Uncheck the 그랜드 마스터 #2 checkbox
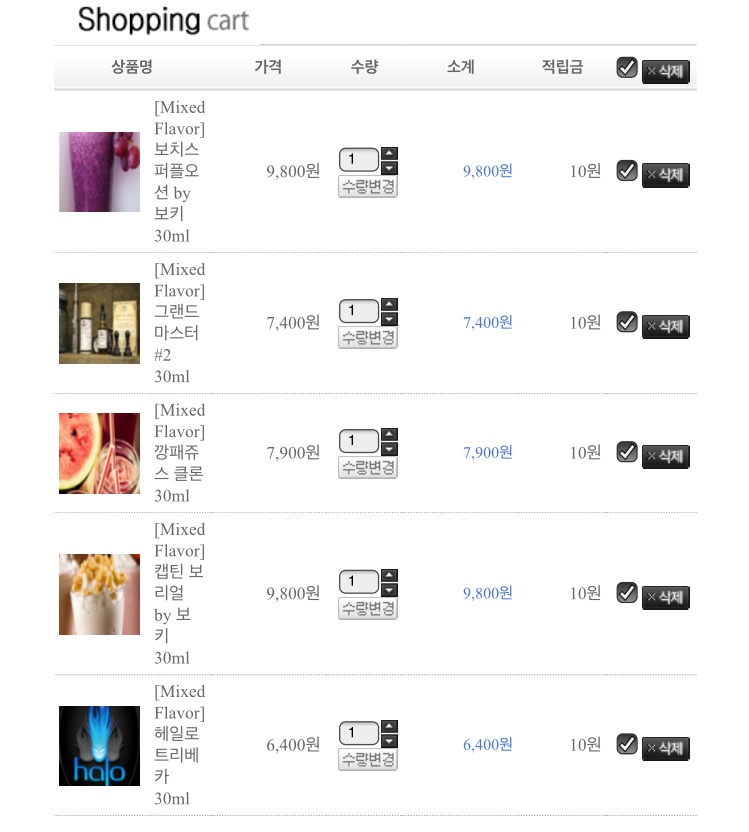 click(x=627, y=322)
